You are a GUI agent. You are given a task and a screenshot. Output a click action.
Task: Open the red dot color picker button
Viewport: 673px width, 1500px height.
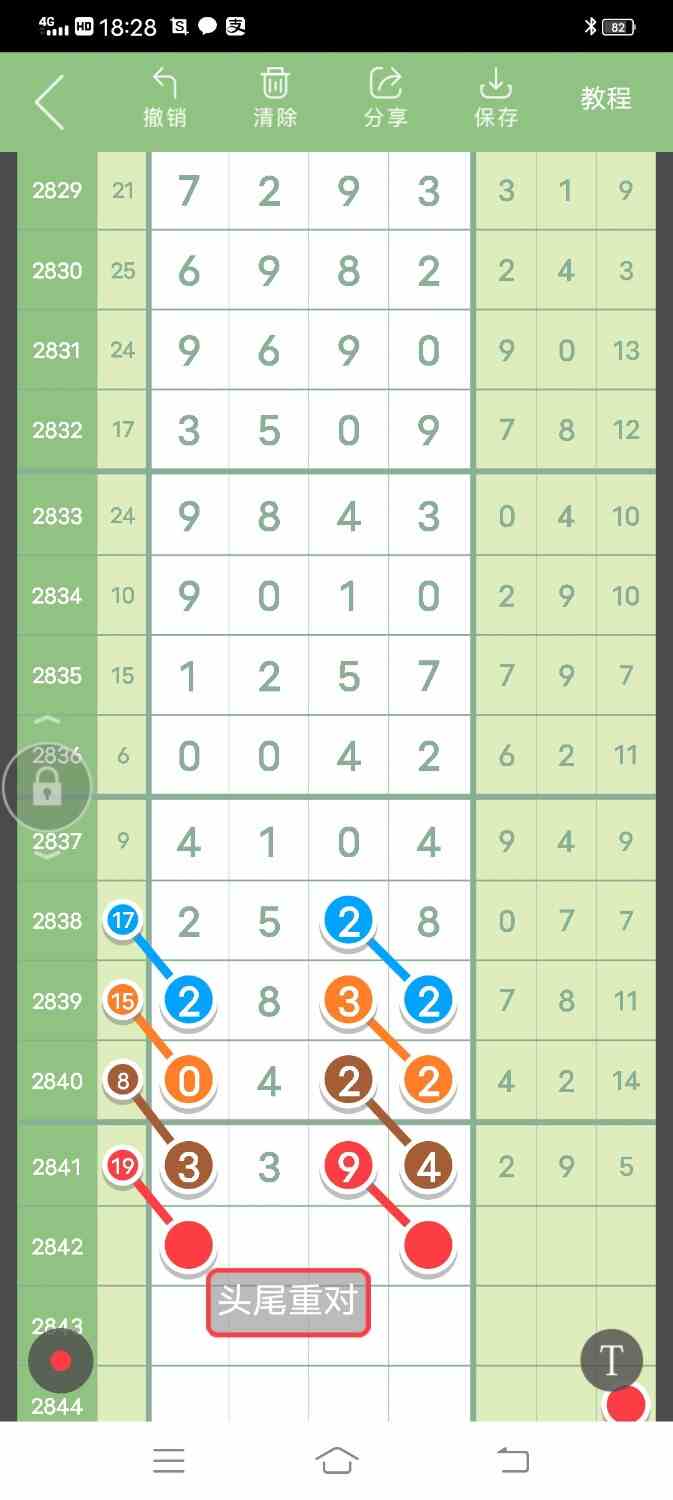pyautogui.click(x=61, y=1361)
